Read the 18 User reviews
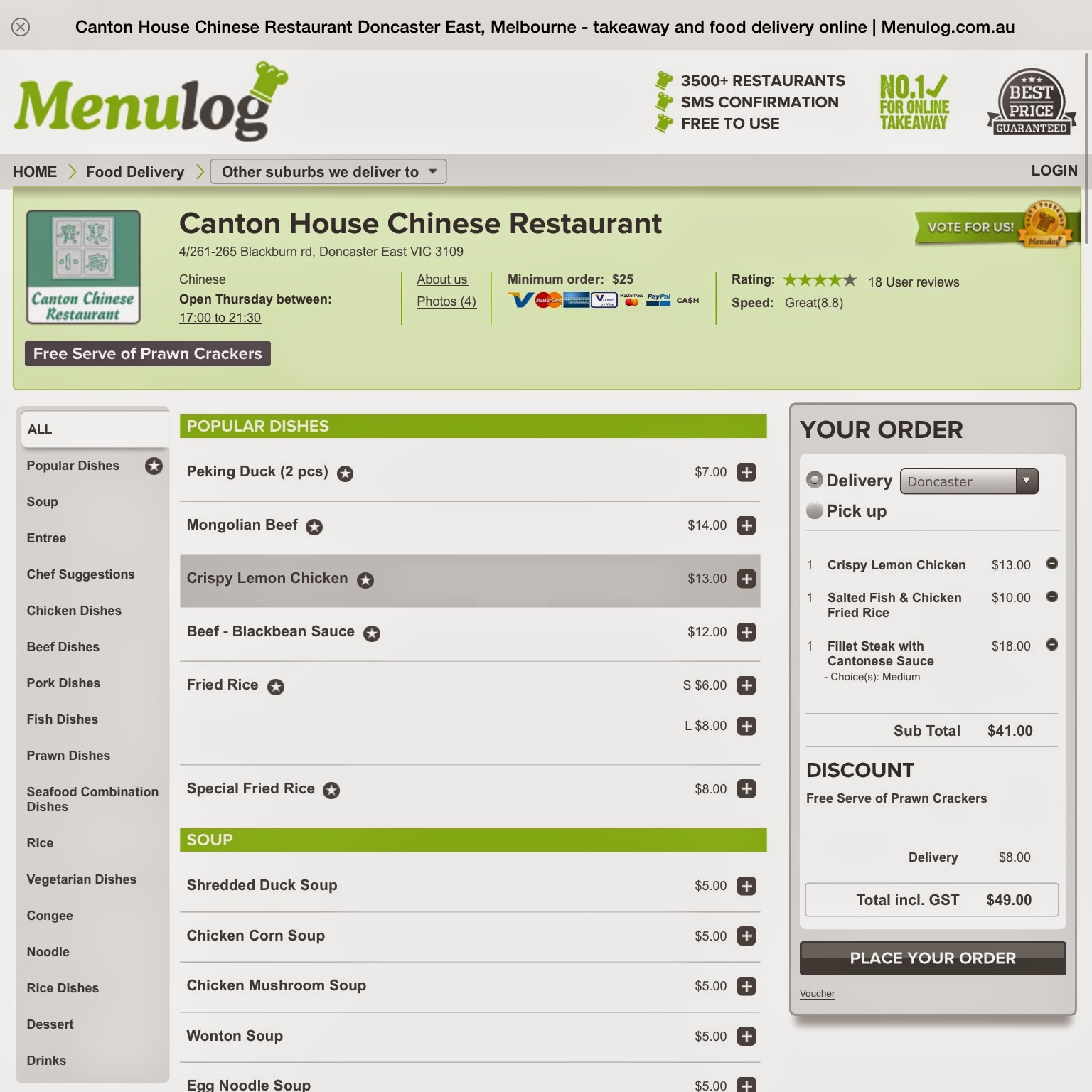Image resolution: width=1092 pixels, height=1092 pixels. [x=914, y=282]
